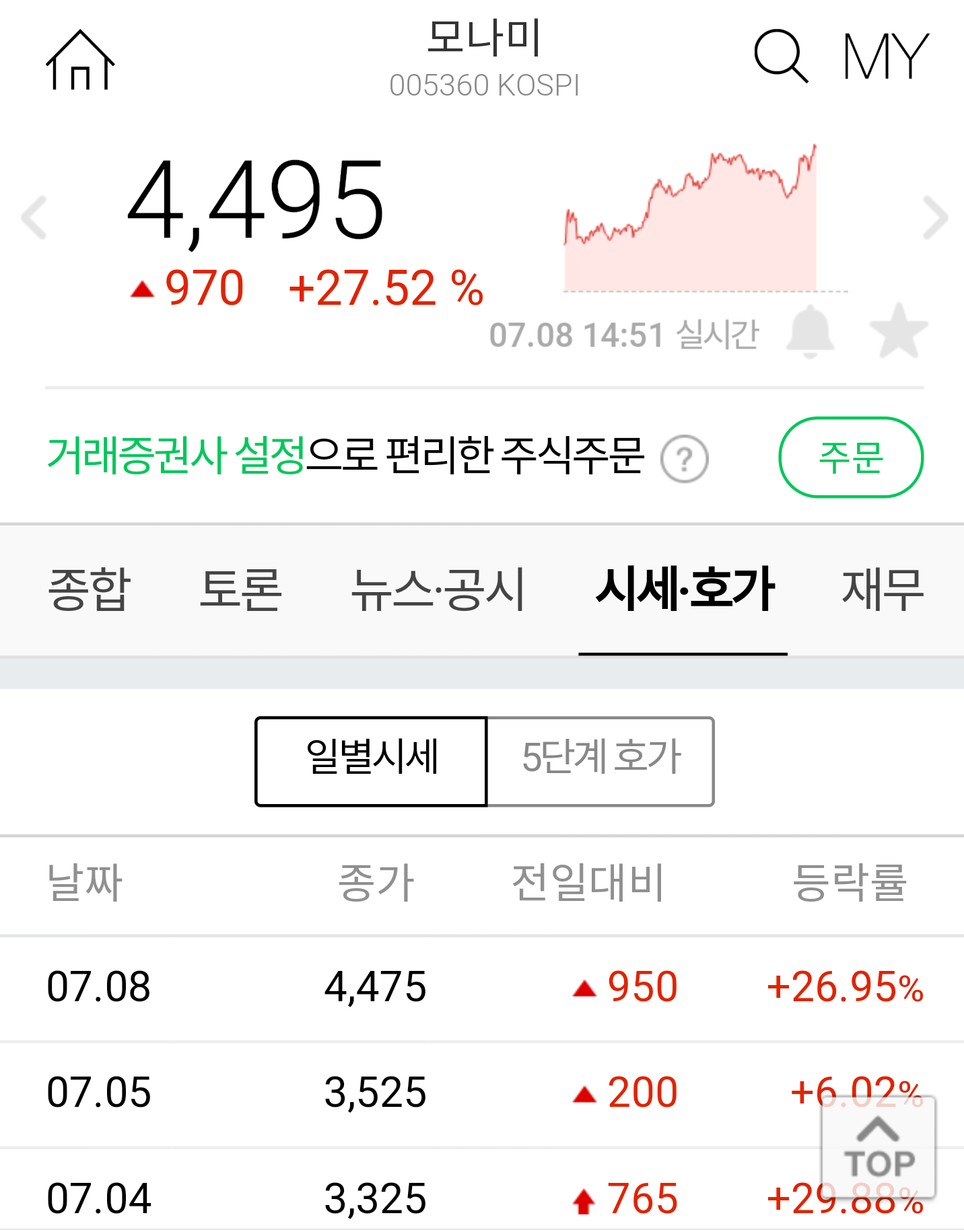The image size is (964, 1232).
Task: Switch to the 토론 tab
Action: point(240,589)
